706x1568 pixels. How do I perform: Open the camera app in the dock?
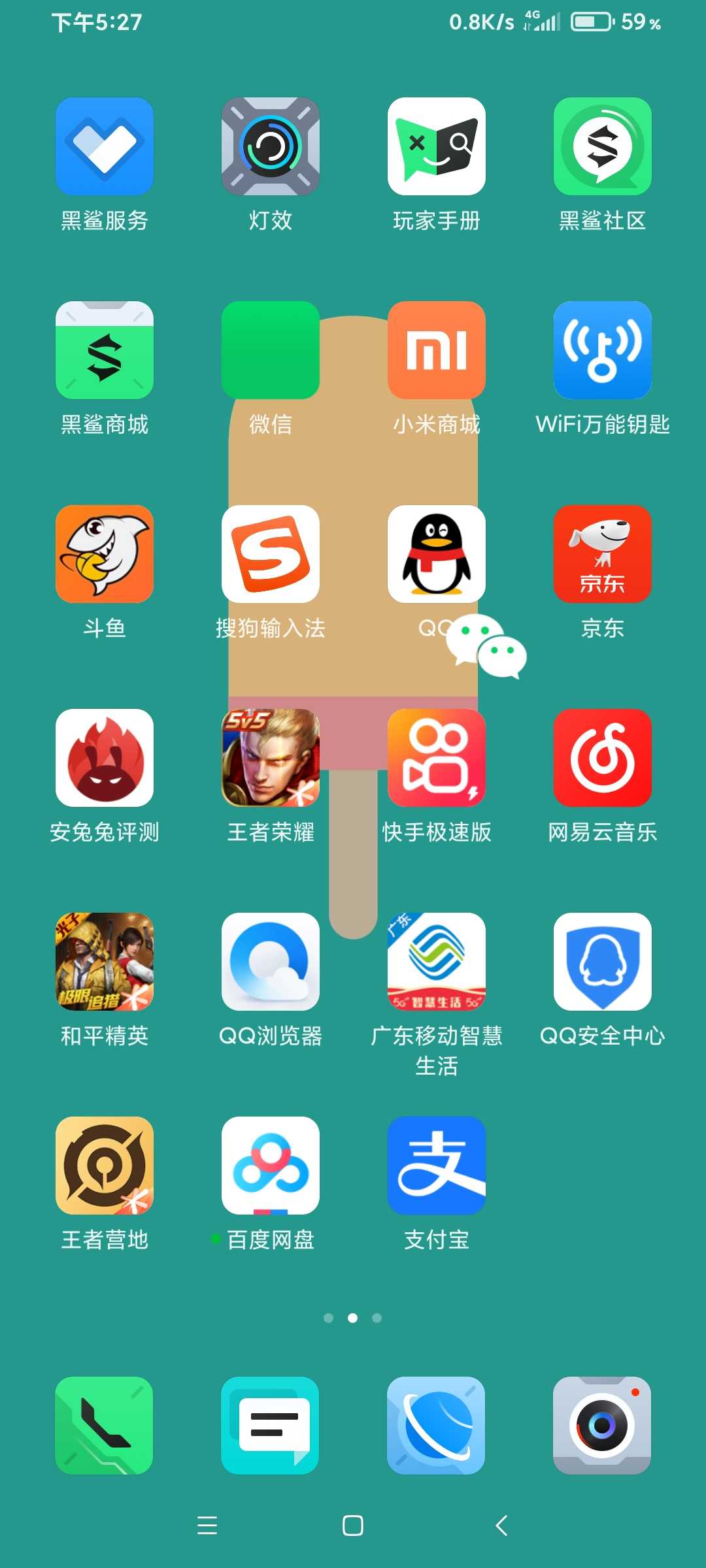click(x=602, y=1426)
